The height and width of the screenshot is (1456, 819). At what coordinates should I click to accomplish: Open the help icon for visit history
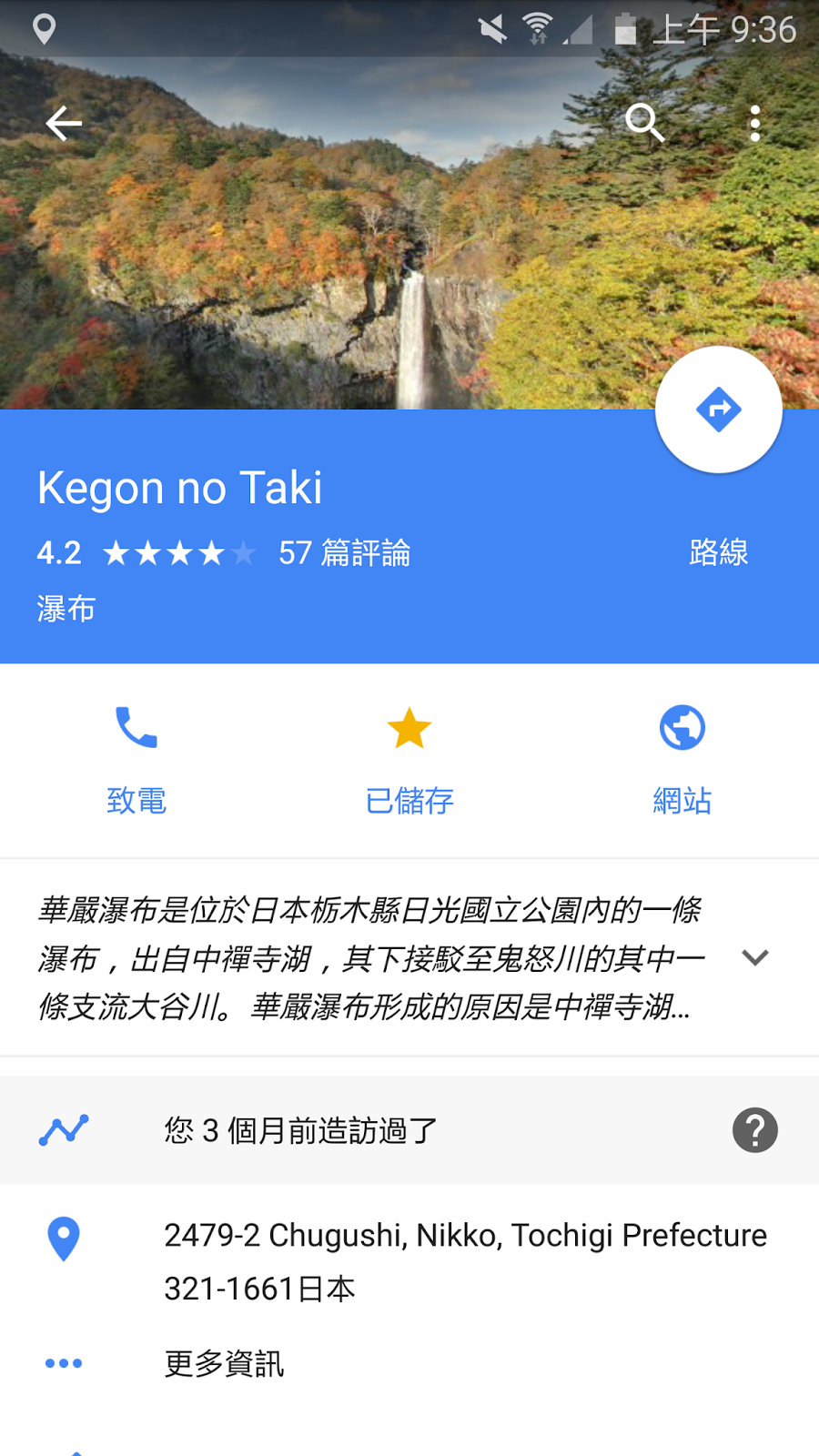pos(755,1130)
